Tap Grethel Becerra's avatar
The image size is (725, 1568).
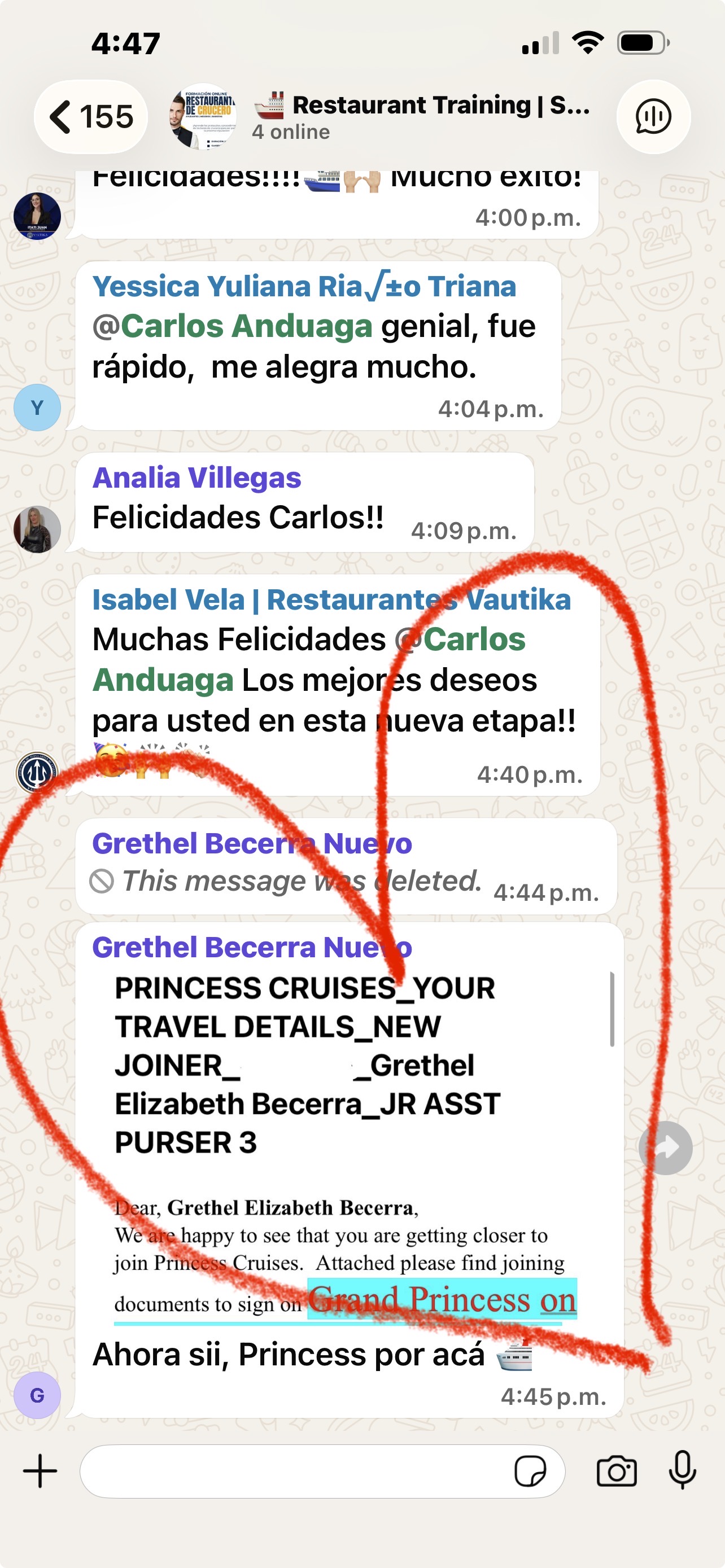(x=37, y=1395)
